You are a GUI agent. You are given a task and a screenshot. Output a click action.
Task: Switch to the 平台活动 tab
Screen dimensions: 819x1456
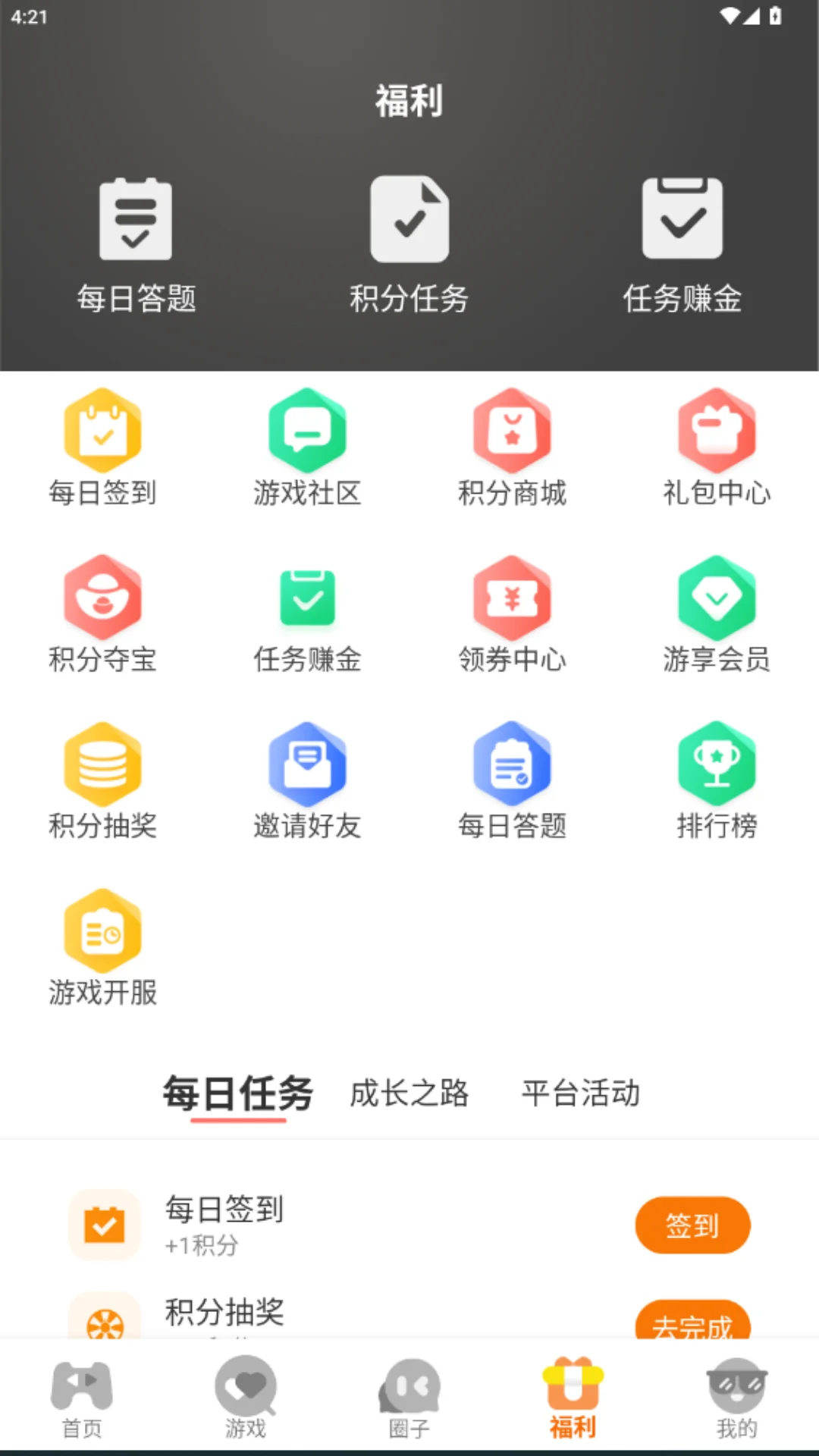[580, 1094]
